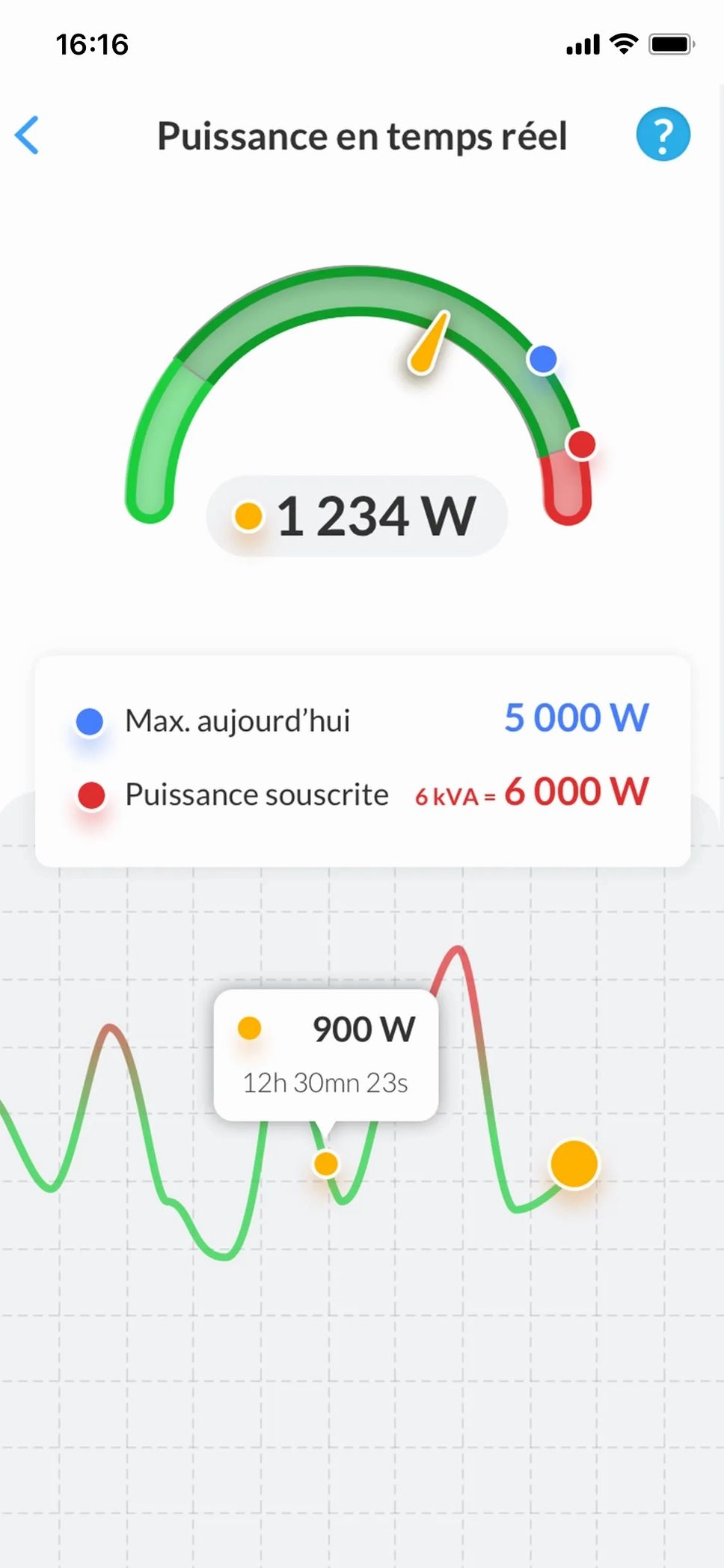Go back using the blue arrow
The width and height of the screenshot is (724, 1568).
[27, 135]
